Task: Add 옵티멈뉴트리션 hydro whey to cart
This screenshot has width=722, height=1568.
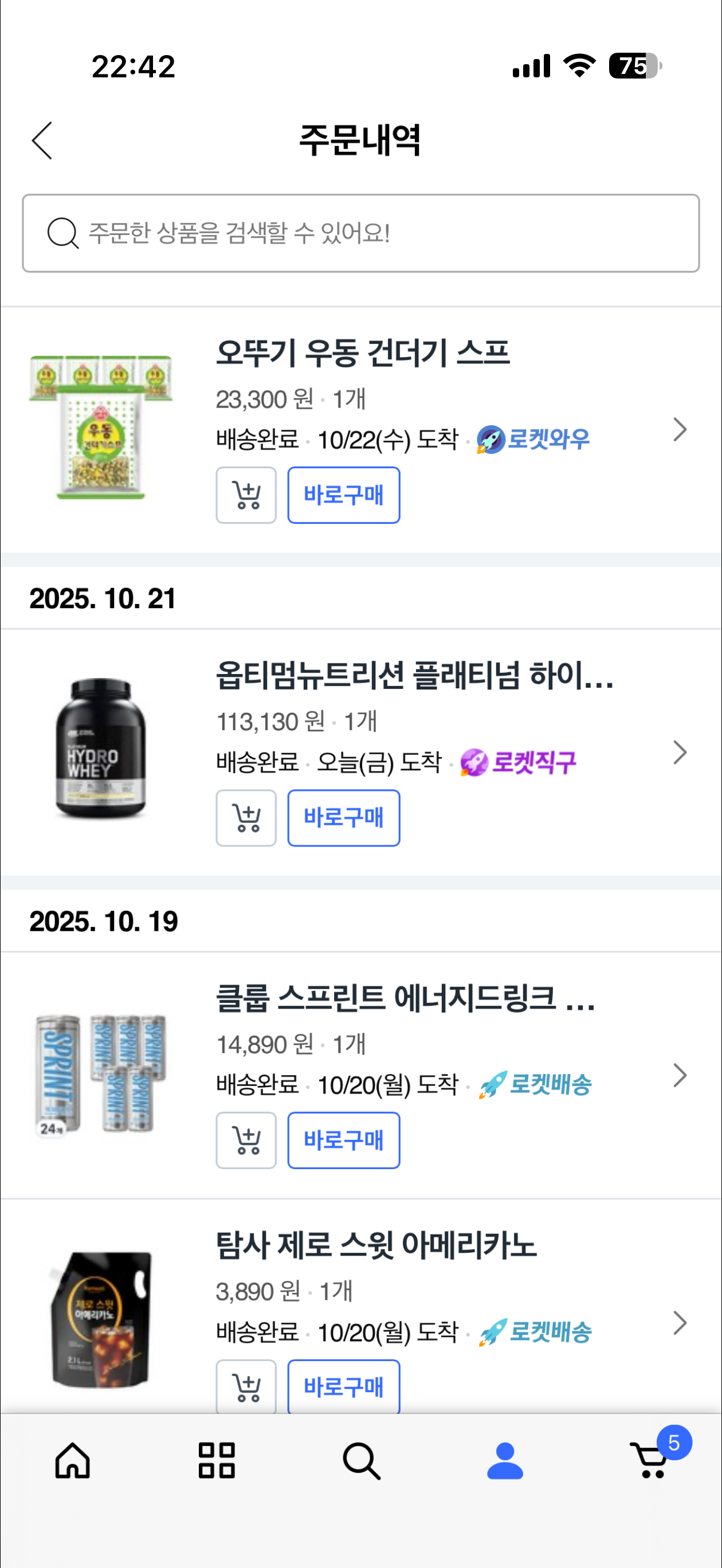Action: 246,817
